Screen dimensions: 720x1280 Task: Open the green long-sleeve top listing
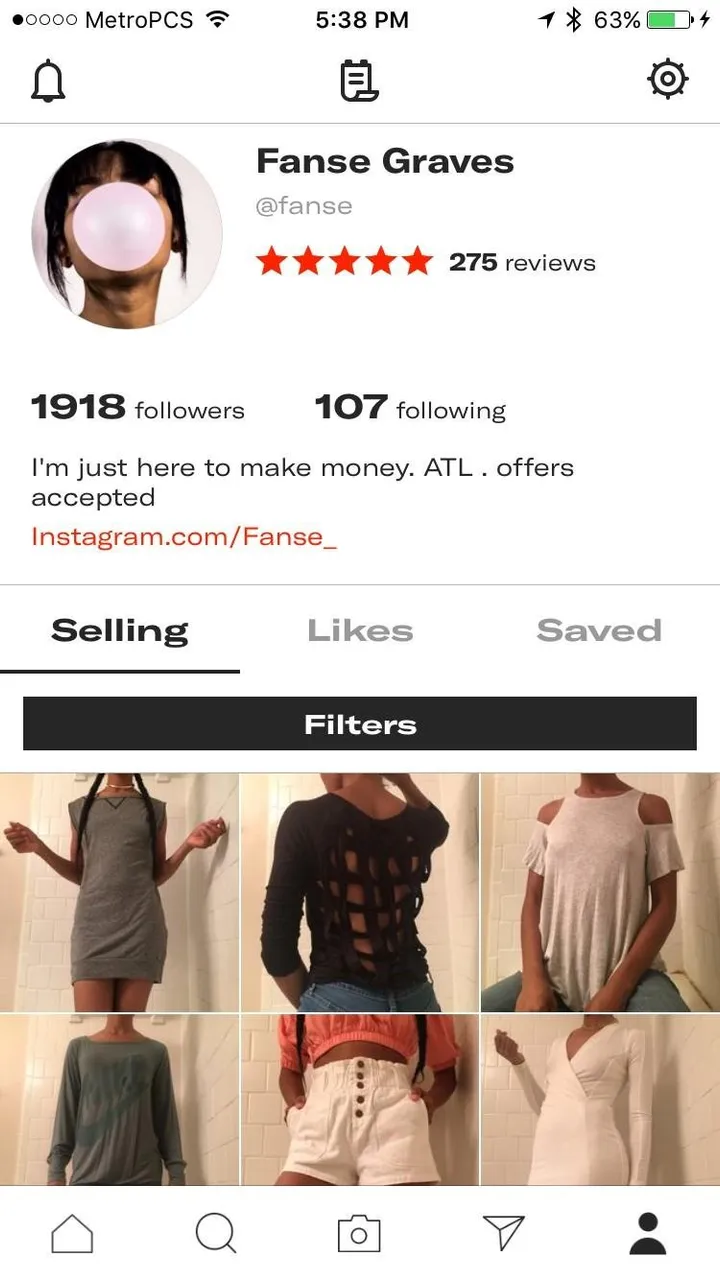(119, 1100)
